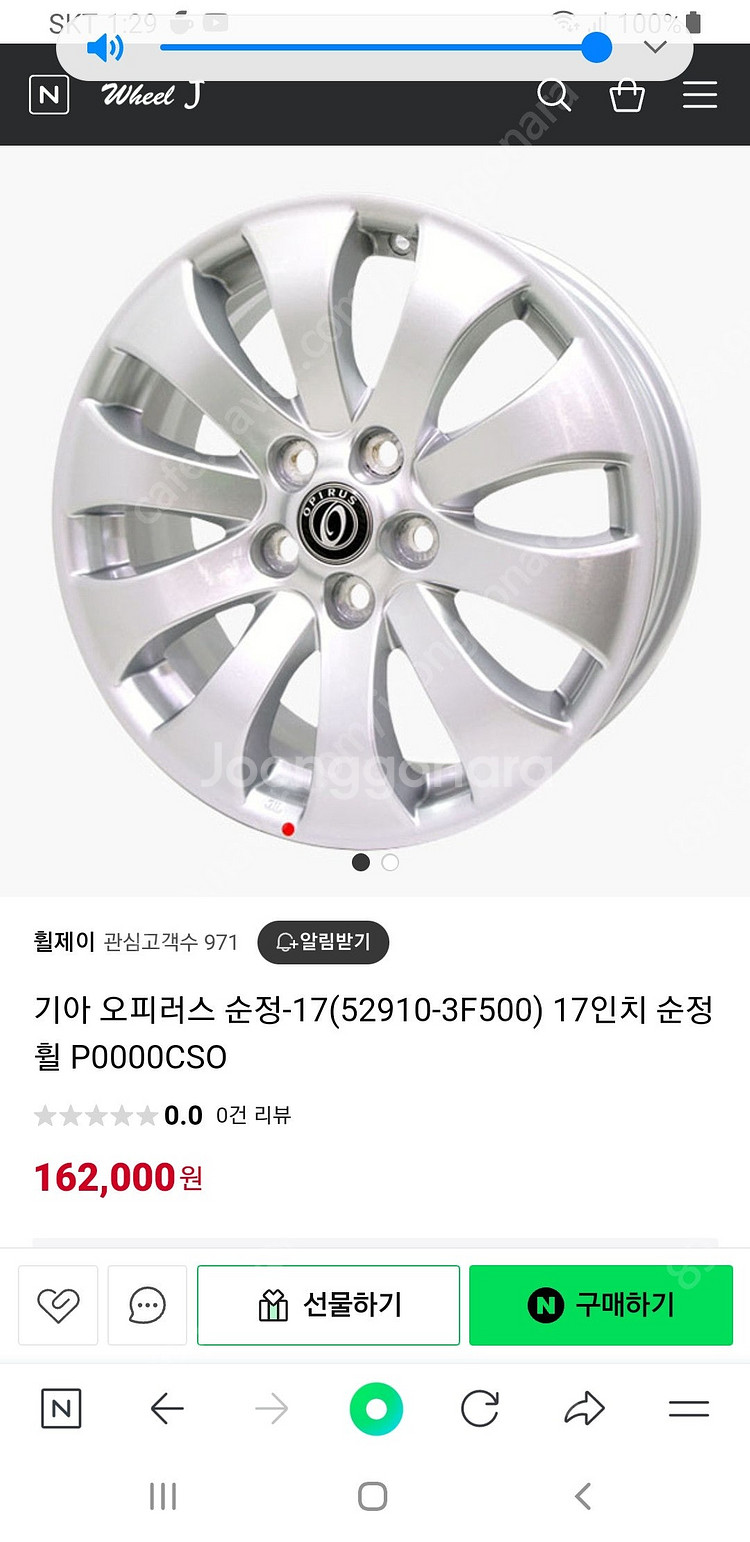Add product to wishlist with the heart icon
The width and height of the screenshot is (750, 1542).
click(57, 1305)
